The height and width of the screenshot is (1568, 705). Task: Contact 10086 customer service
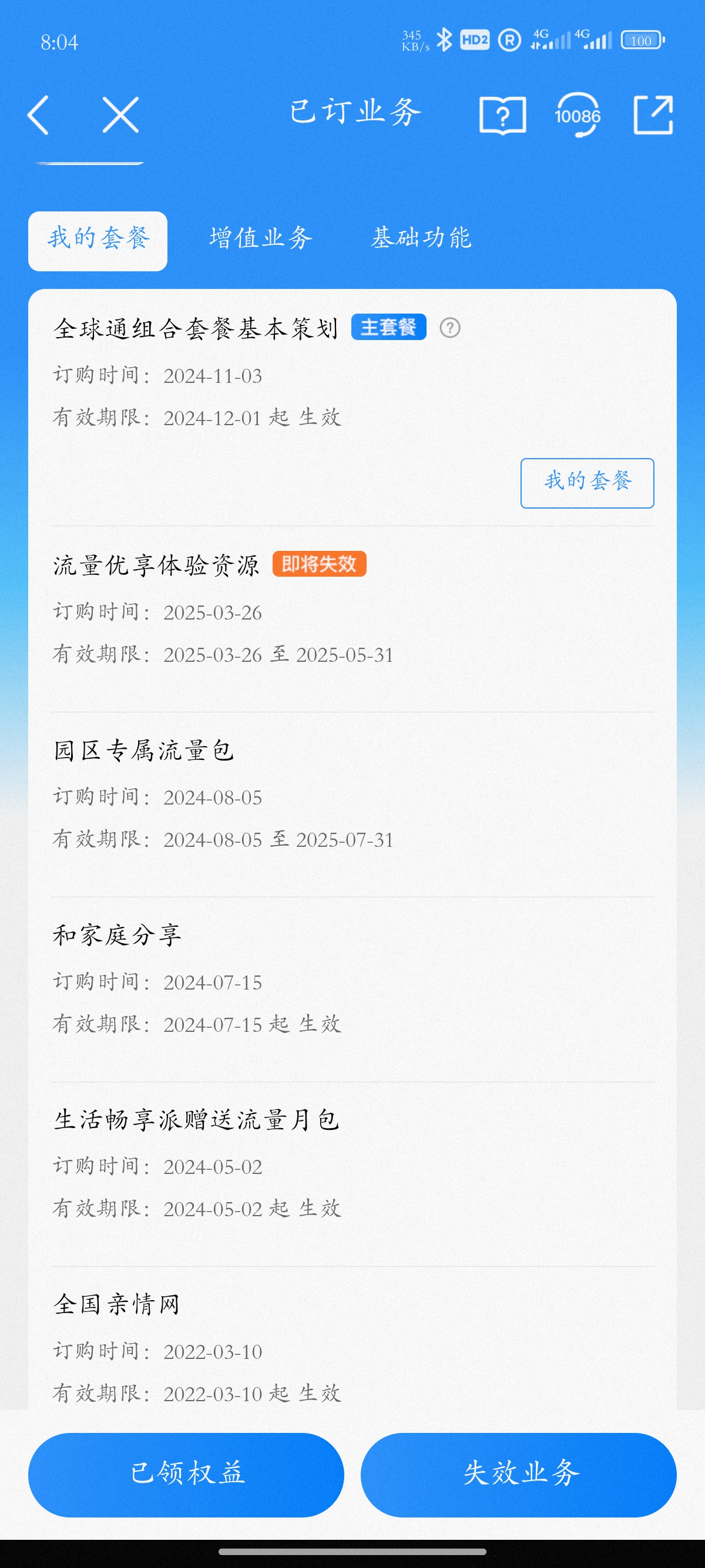[x=577, y=115]
